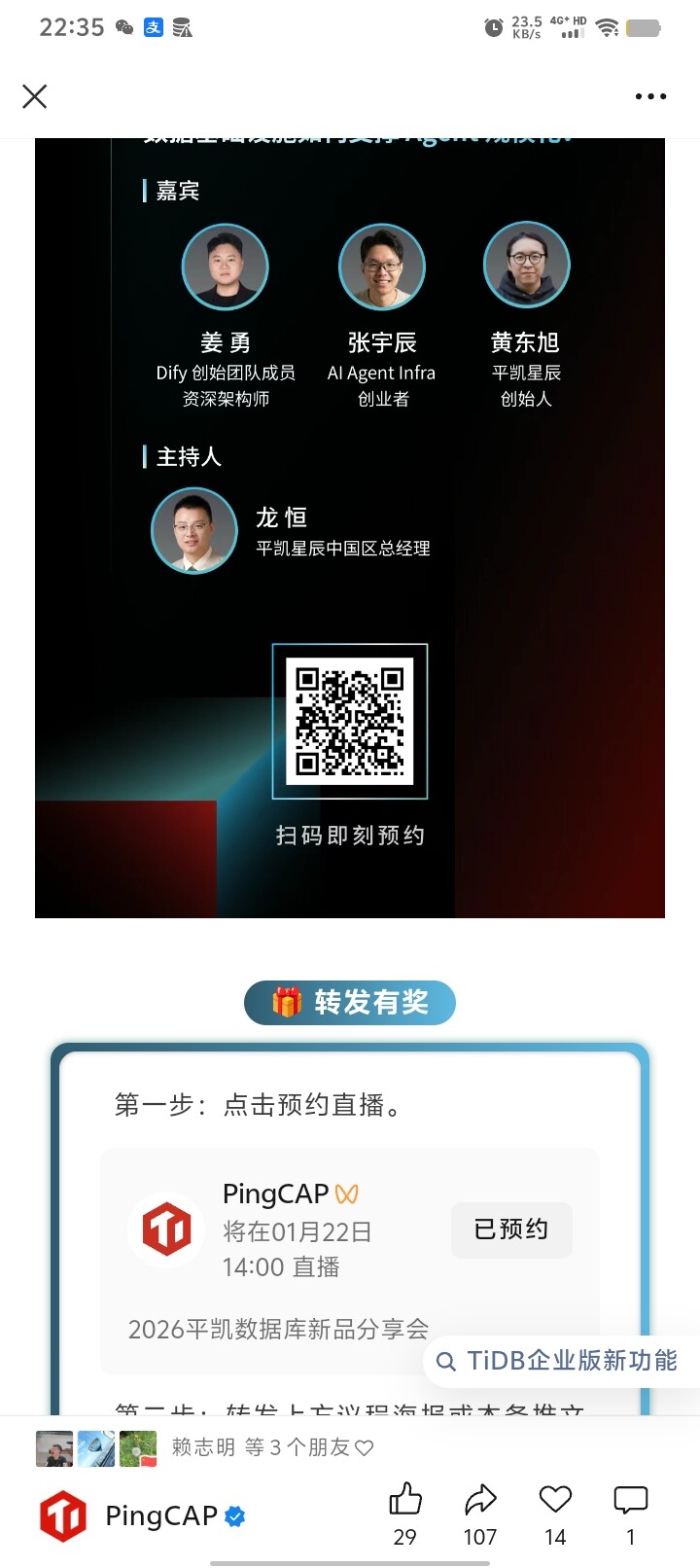Close the article page
700x1568 pixels.
35,96
